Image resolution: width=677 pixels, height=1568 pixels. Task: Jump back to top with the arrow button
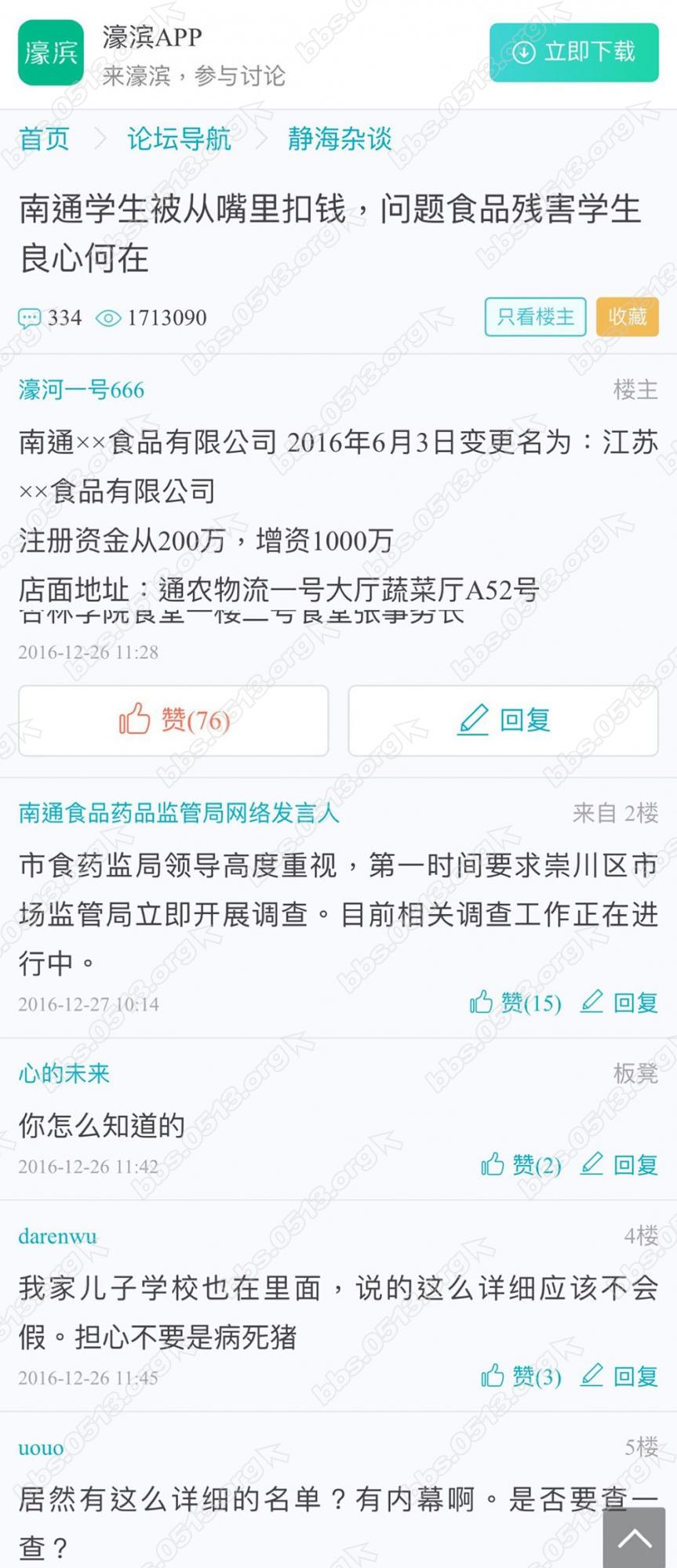634,1538
